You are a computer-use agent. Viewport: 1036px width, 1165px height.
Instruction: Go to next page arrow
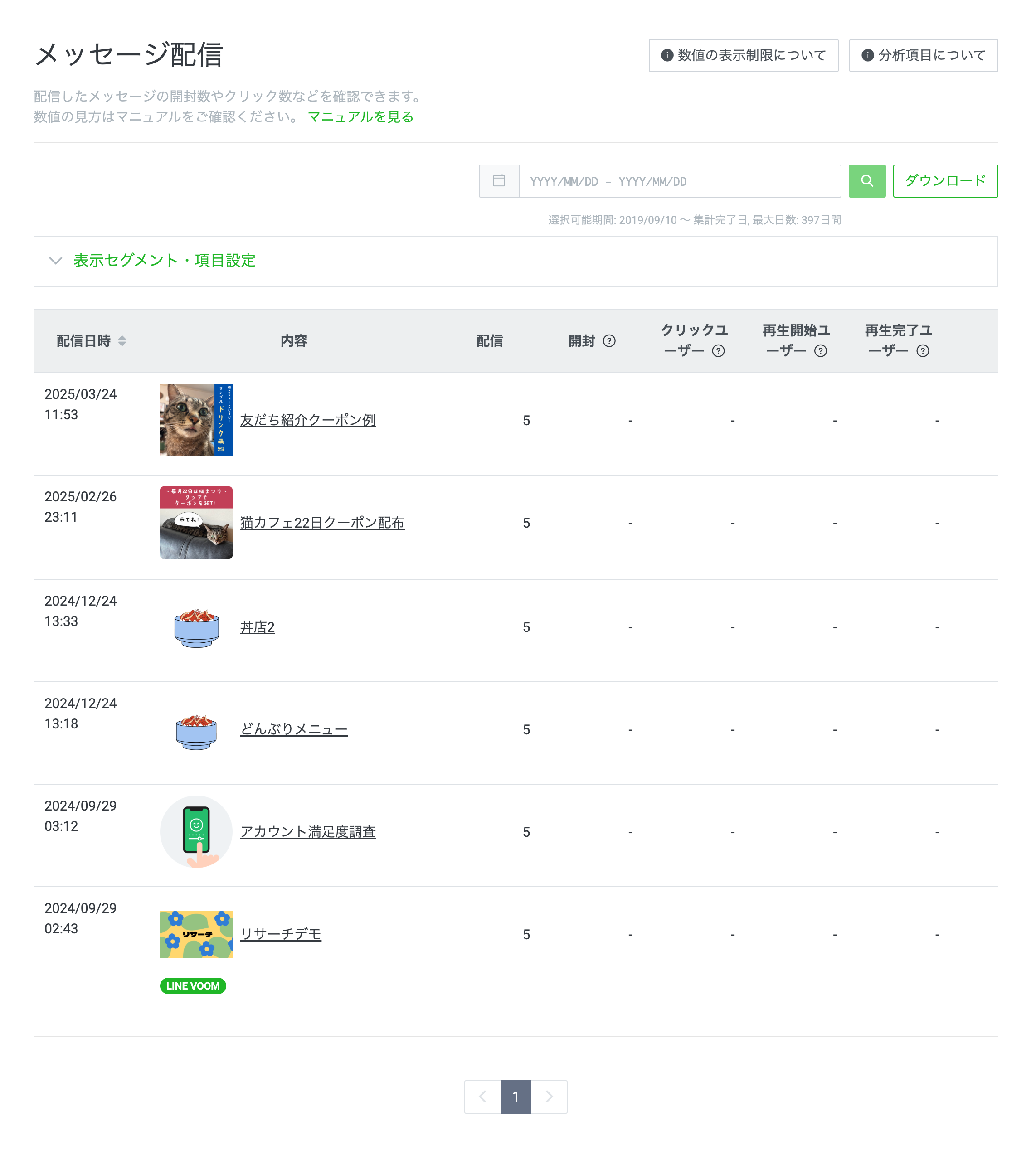click(549, 1097)
